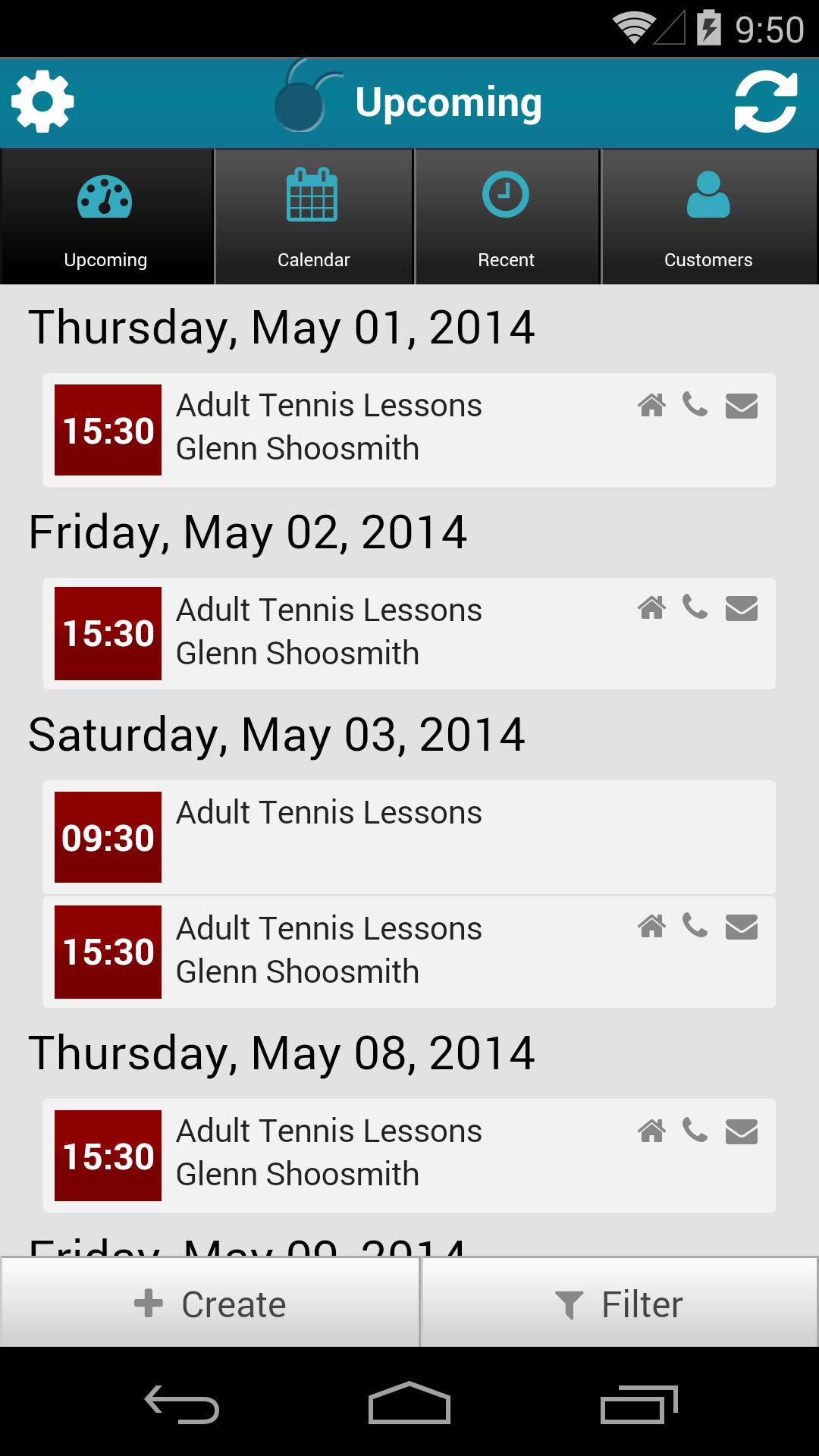Screen dimensions: 819x1456
Task: Go back using the system back button
Action: 182,1404
